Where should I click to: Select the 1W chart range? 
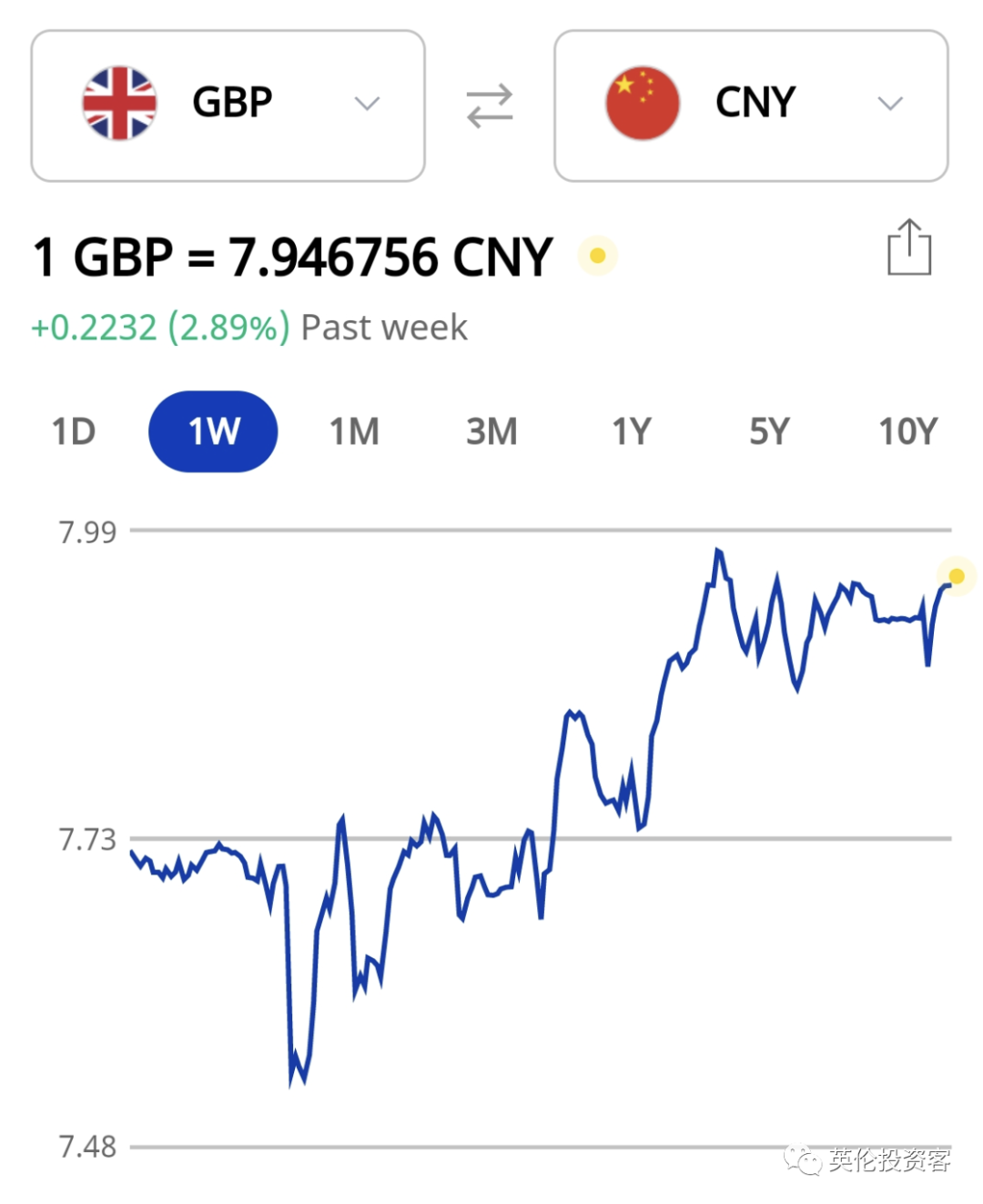click(x=213, y=431)
